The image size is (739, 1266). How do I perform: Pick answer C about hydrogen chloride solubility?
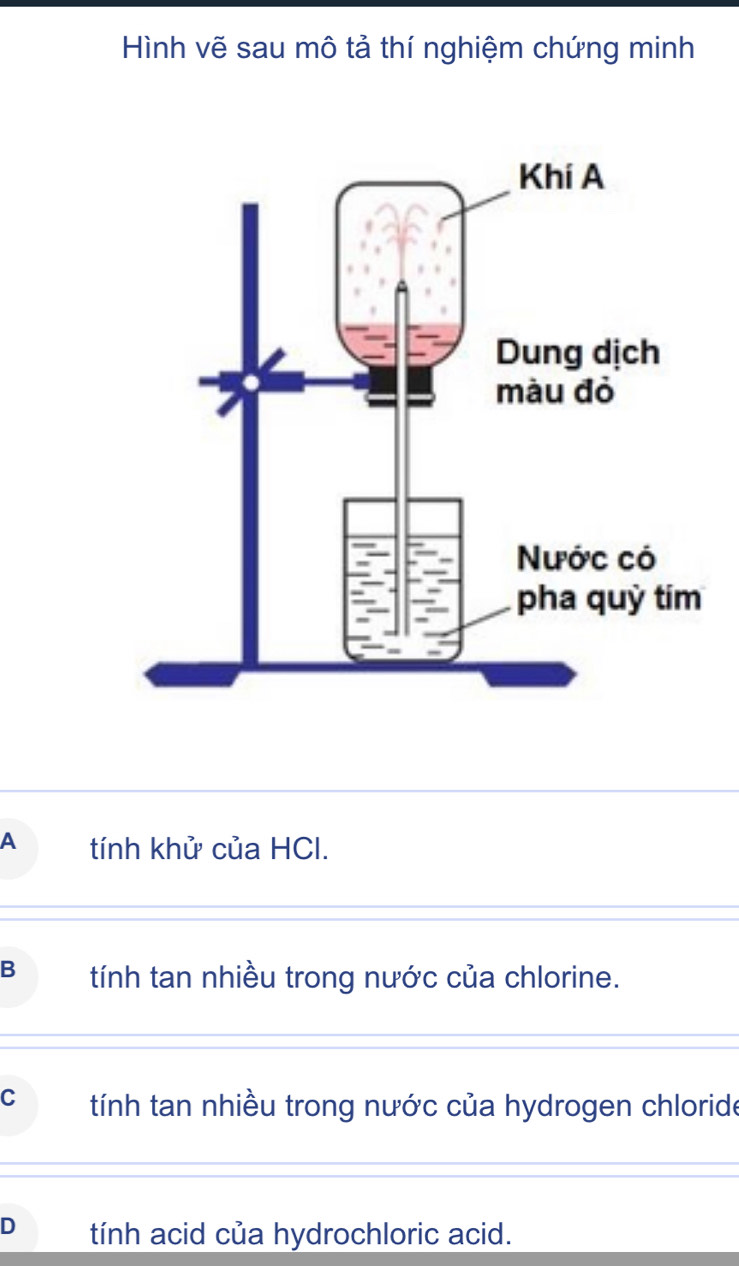point(400,1106)
